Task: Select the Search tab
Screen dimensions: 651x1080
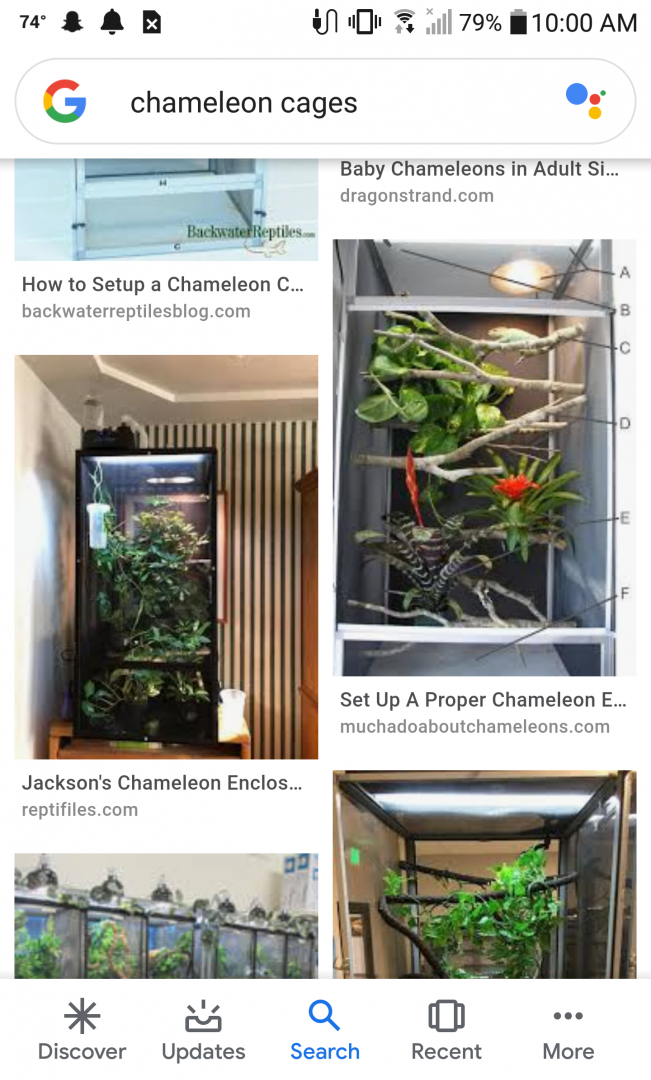Action: coord(325,1032)
